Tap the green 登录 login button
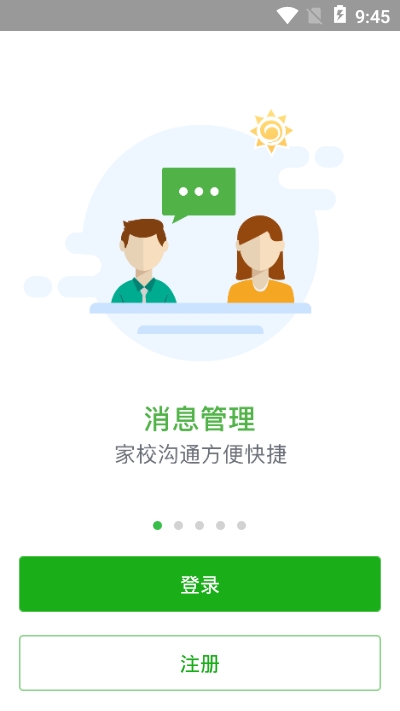The height and width of the screenshot is (711, 400). click(x=200, y=584)
